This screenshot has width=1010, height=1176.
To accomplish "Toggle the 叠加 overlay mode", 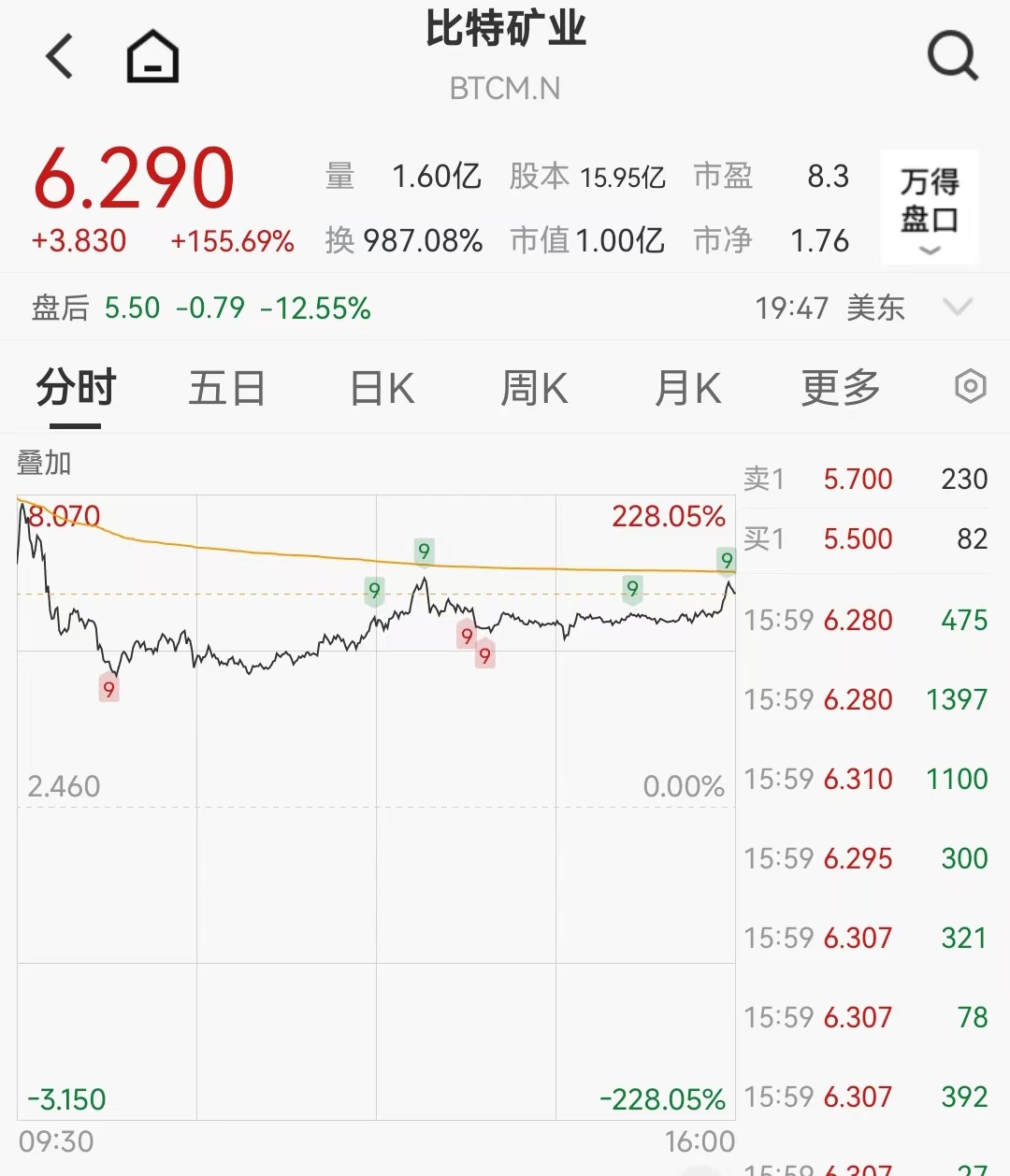I will [x=44, y=462].
